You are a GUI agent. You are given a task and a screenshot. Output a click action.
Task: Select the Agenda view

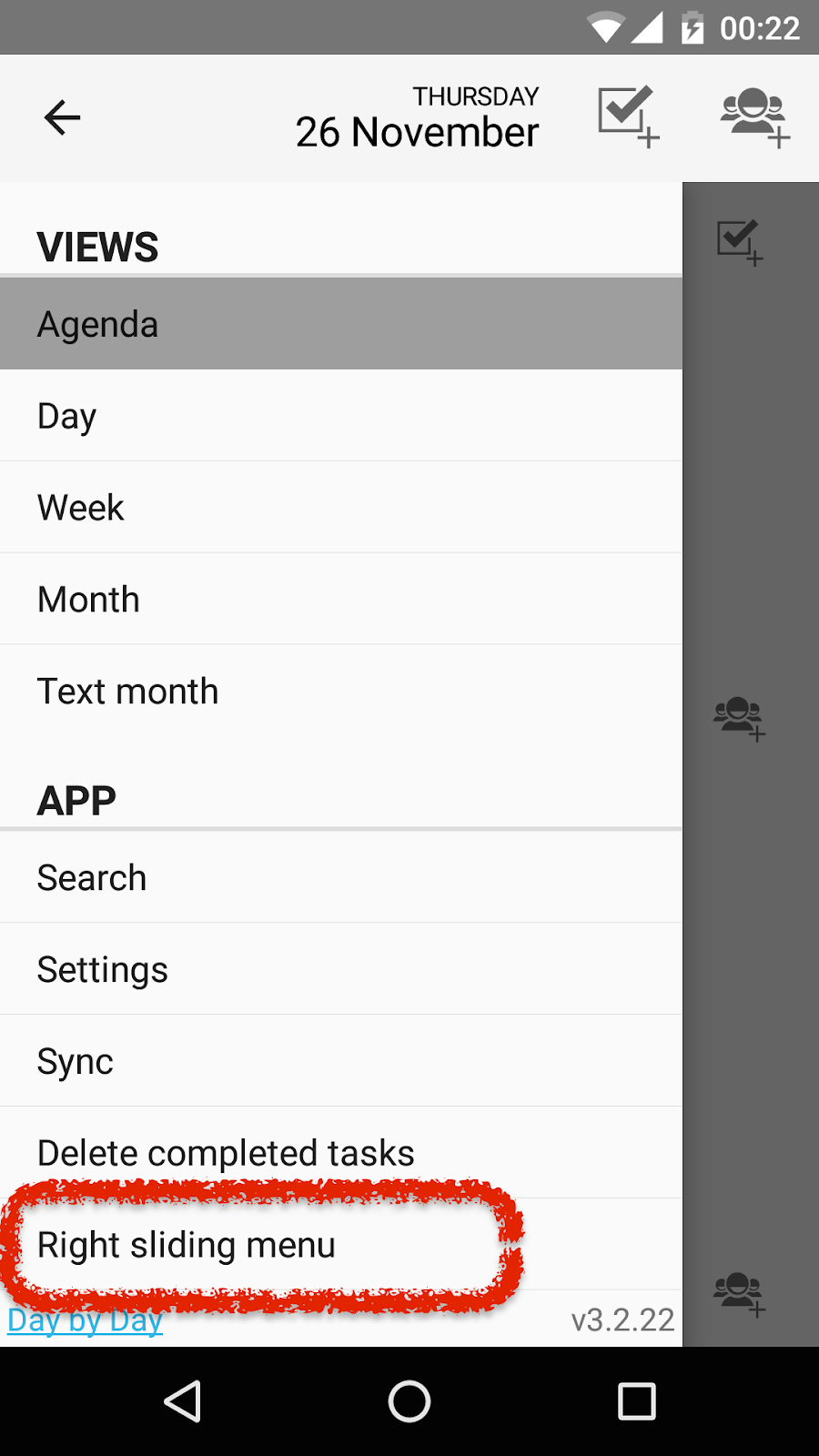coord(341,325)
